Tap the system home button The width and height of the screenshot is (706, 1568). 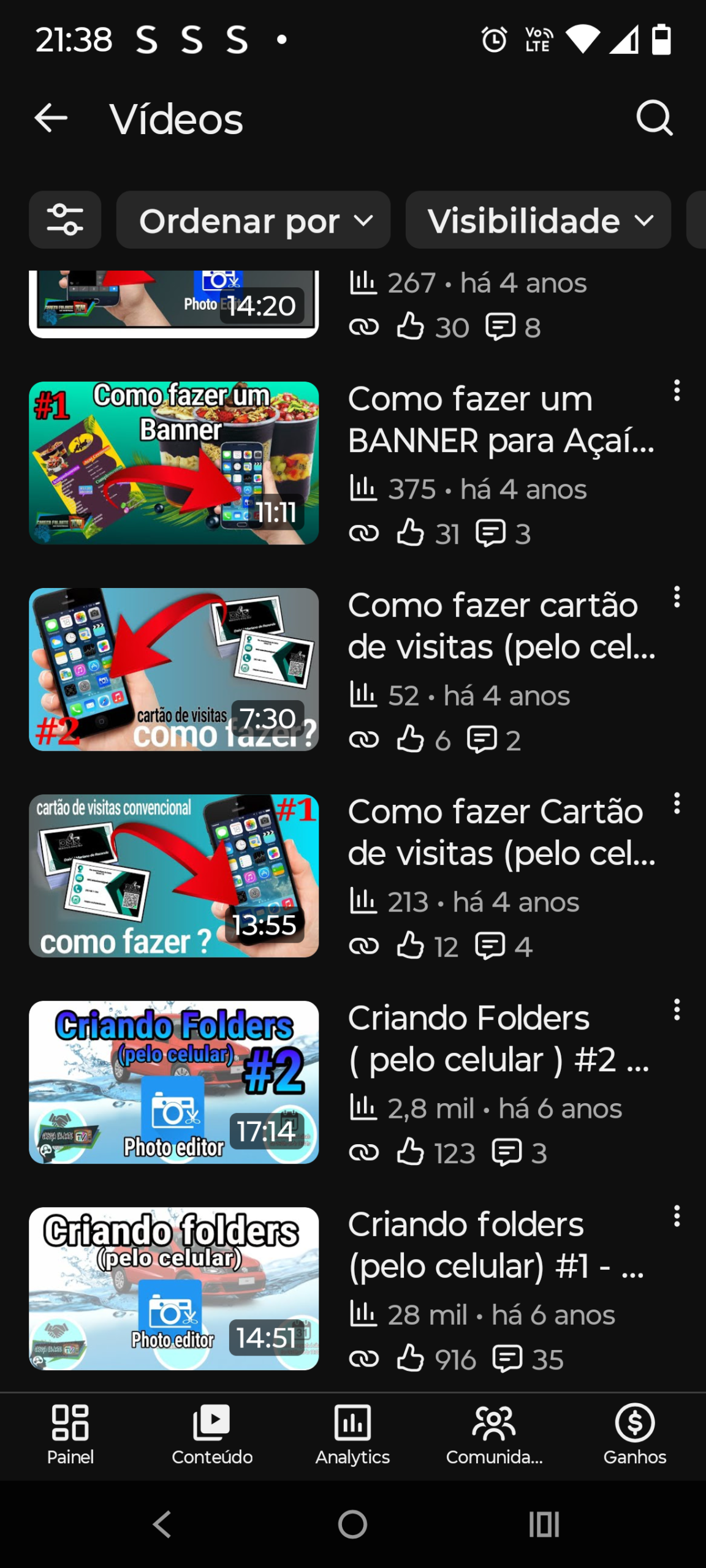(x=352, y=1525)
